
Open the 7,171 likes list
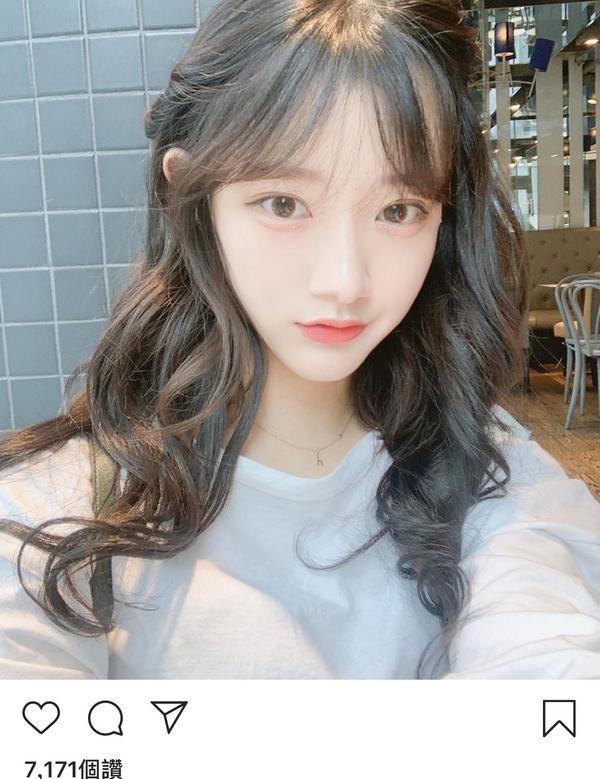[x=72, y=769]
